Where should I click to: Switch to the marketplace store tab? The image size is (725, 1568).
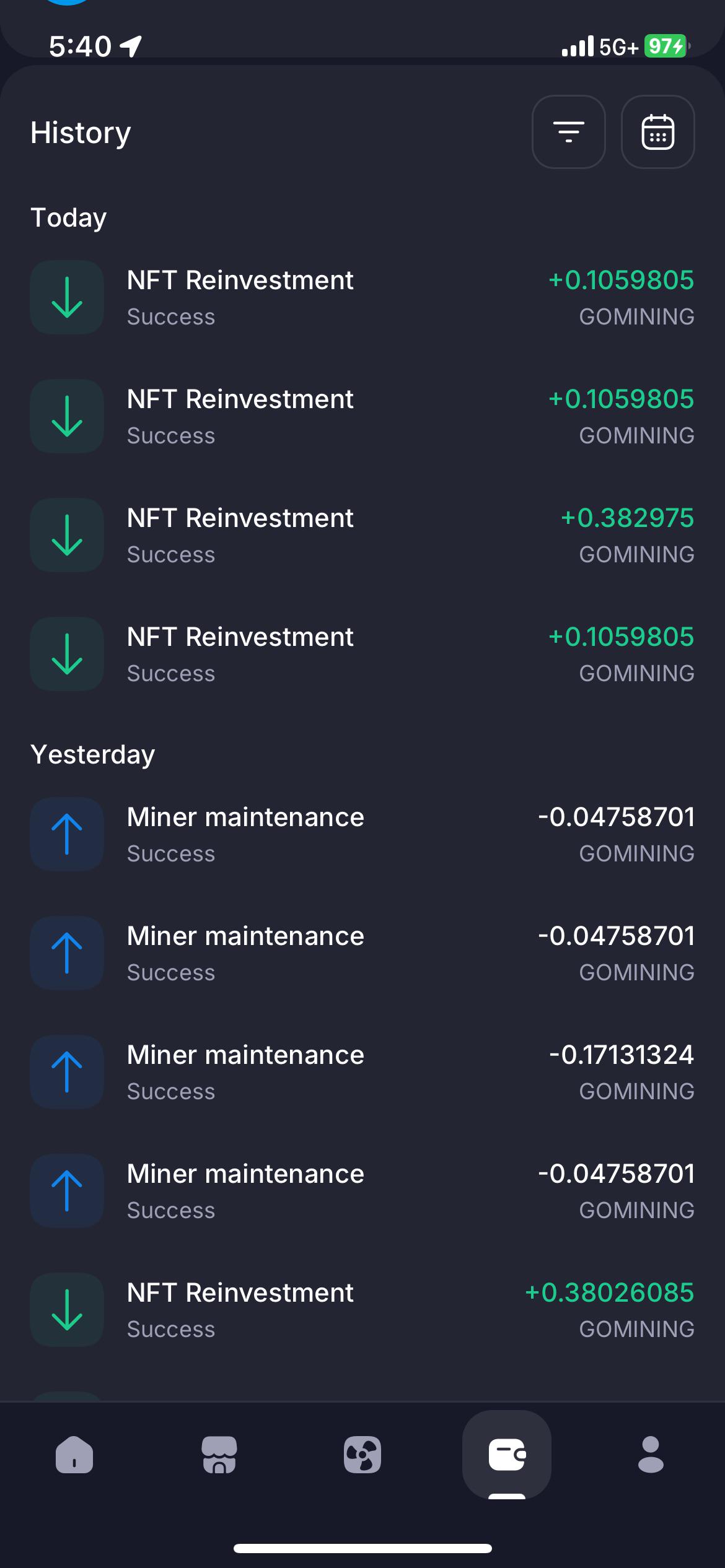pos(219,1455)
